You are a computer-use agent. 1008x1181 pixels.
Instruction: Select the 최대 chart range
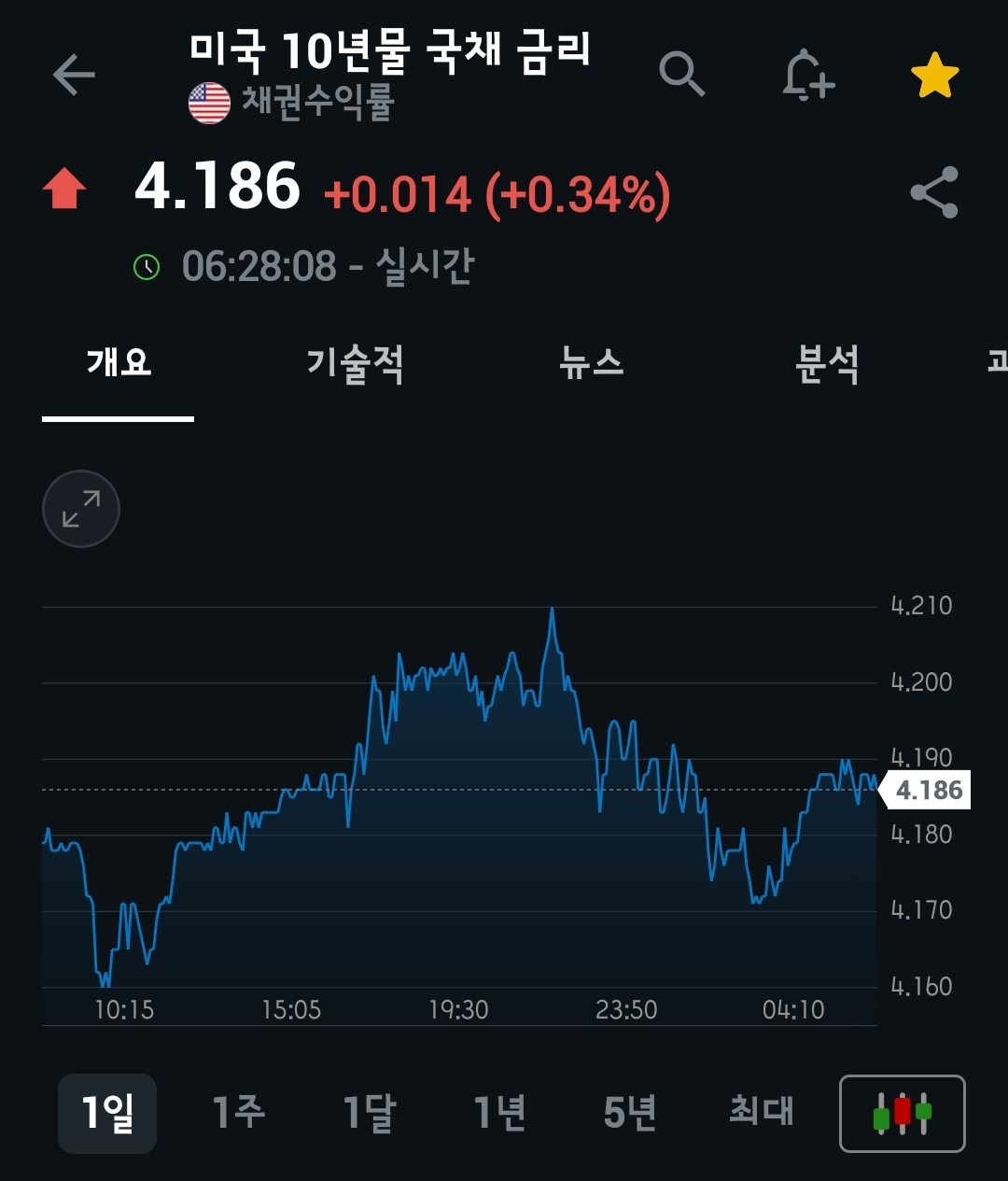(761, 1113)
